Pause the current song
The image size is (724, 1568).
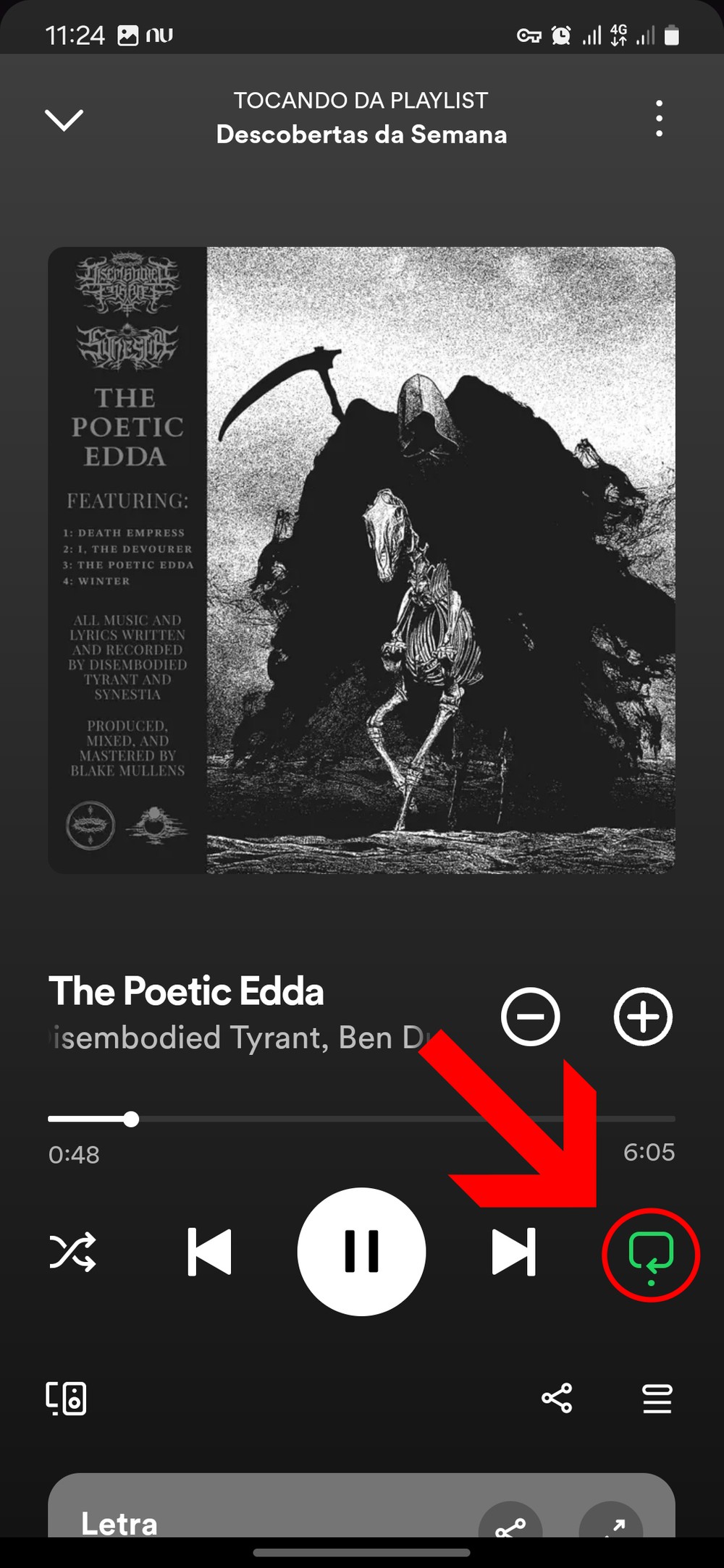(x=361, y=1251)
